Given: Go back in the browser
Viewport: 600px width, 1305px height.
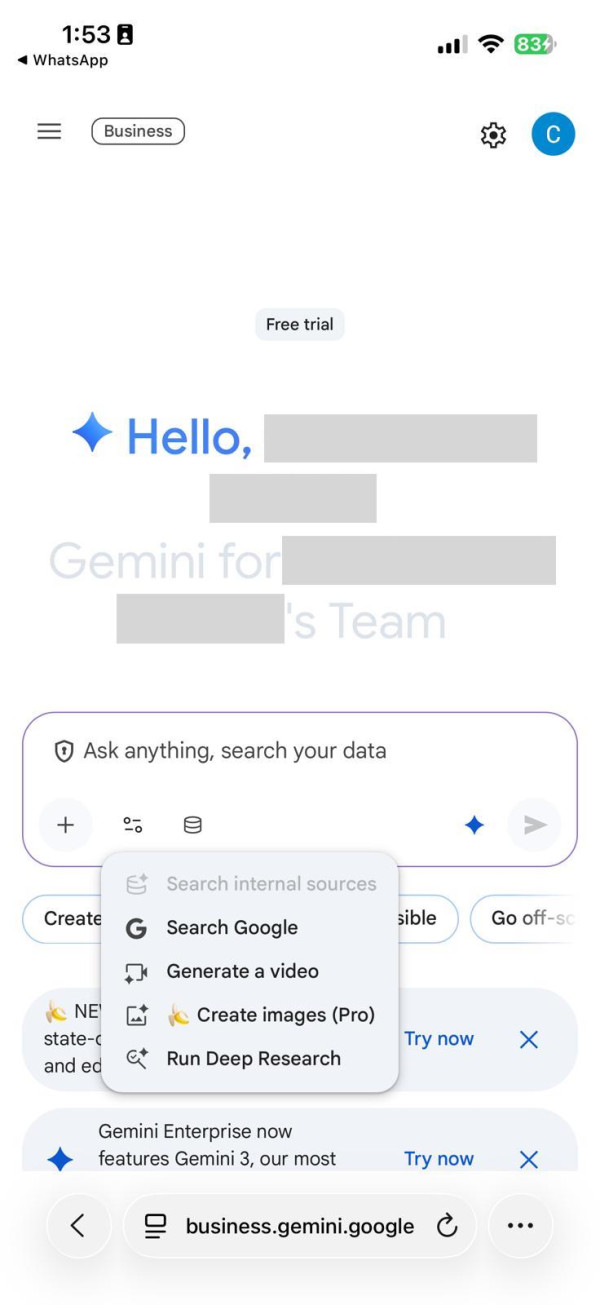Looking at the screenshot, I should 78,1226.
